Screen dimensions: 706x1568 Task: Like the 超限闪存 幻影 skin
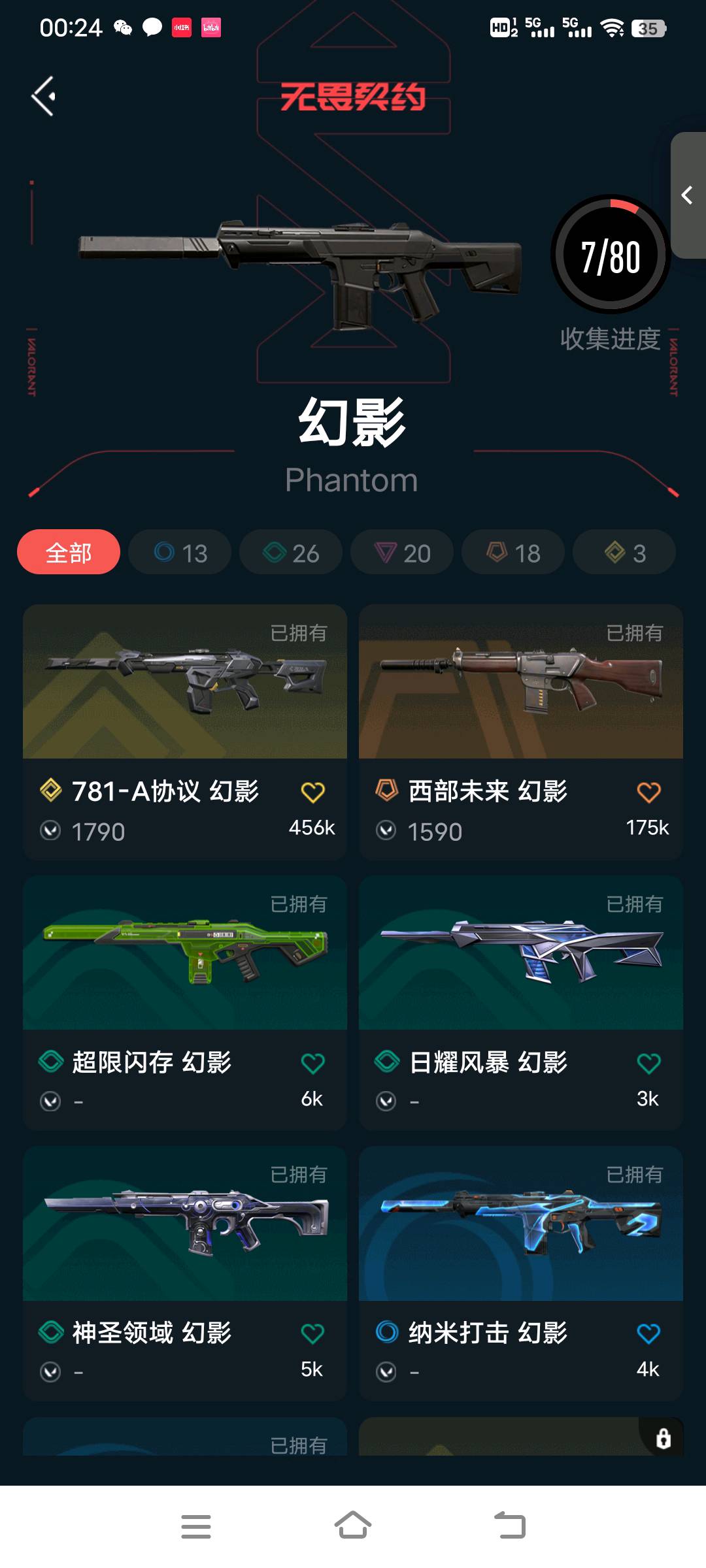(312, 1064)
